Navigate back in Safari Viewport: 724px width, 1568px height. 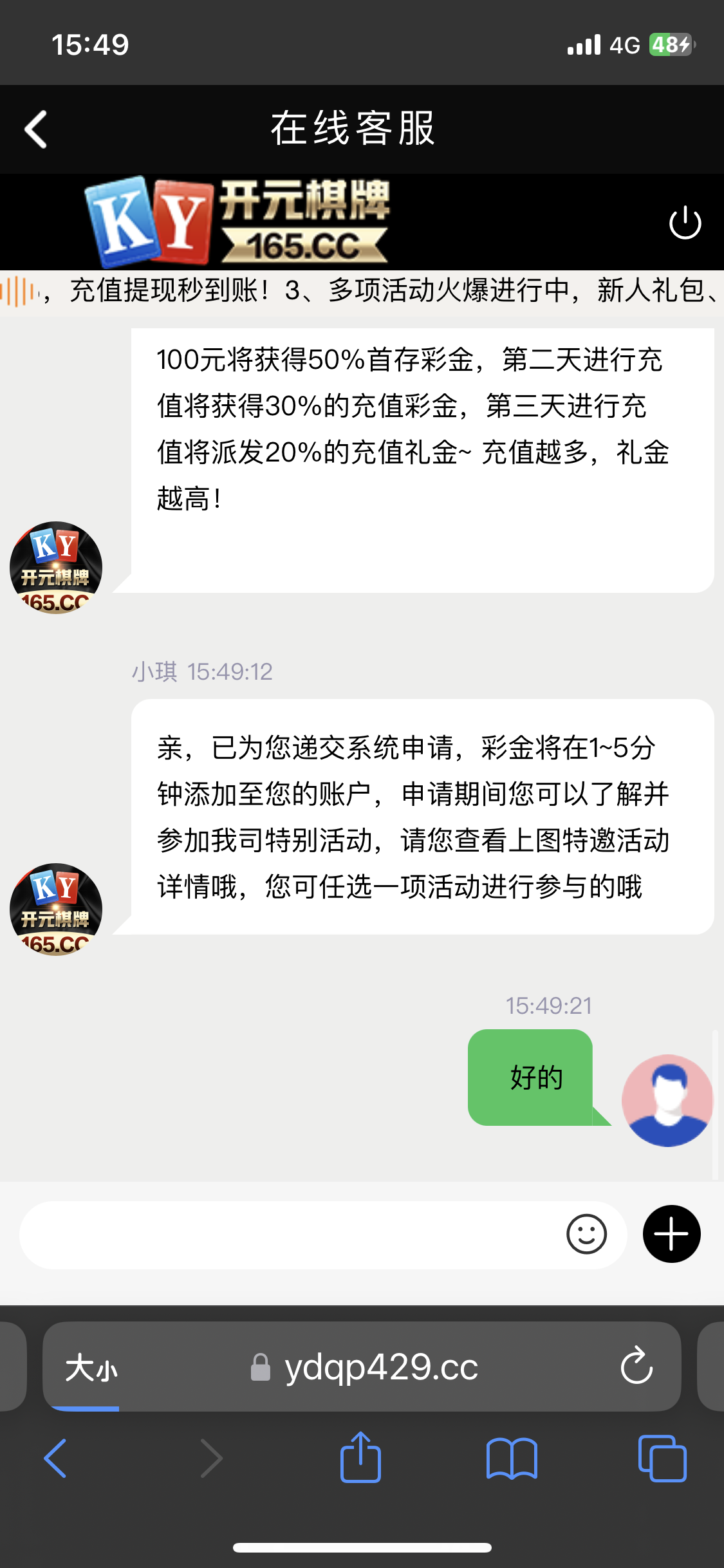point(55,1459)
